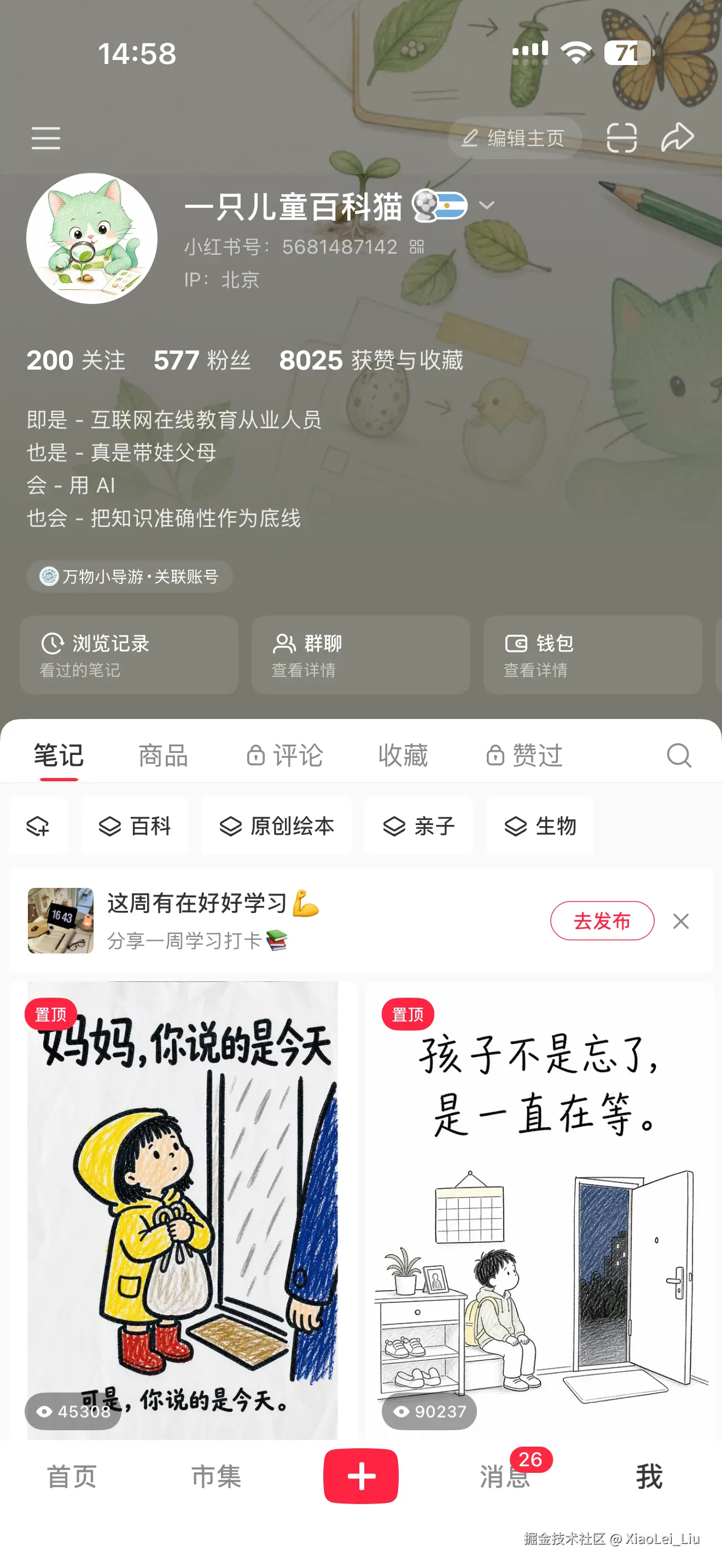Image resolution: width=722 pixels, height=1568 pixels.
Task: Select the 百科 collection chip
Action: (x=135, y=826)
